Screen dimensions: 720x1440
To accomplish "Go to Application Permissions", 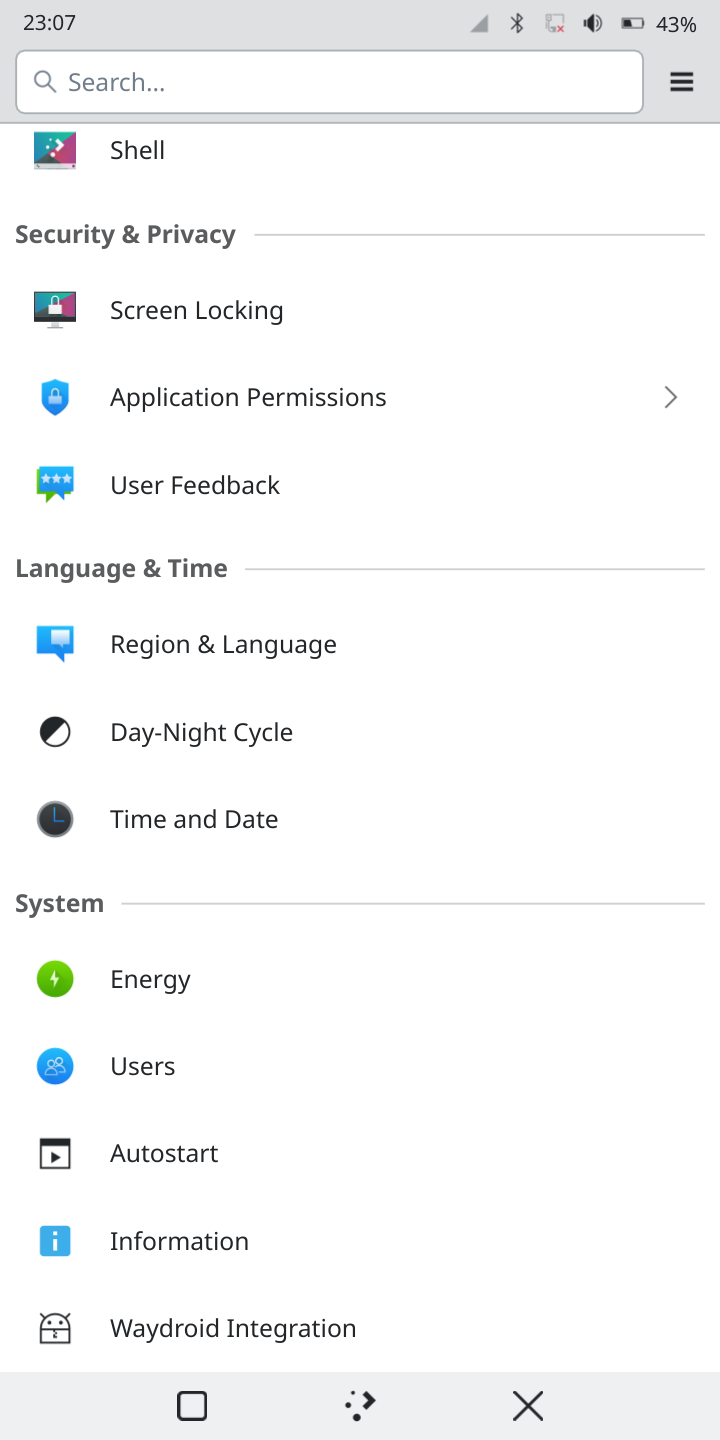I will (x=248, y=398).
